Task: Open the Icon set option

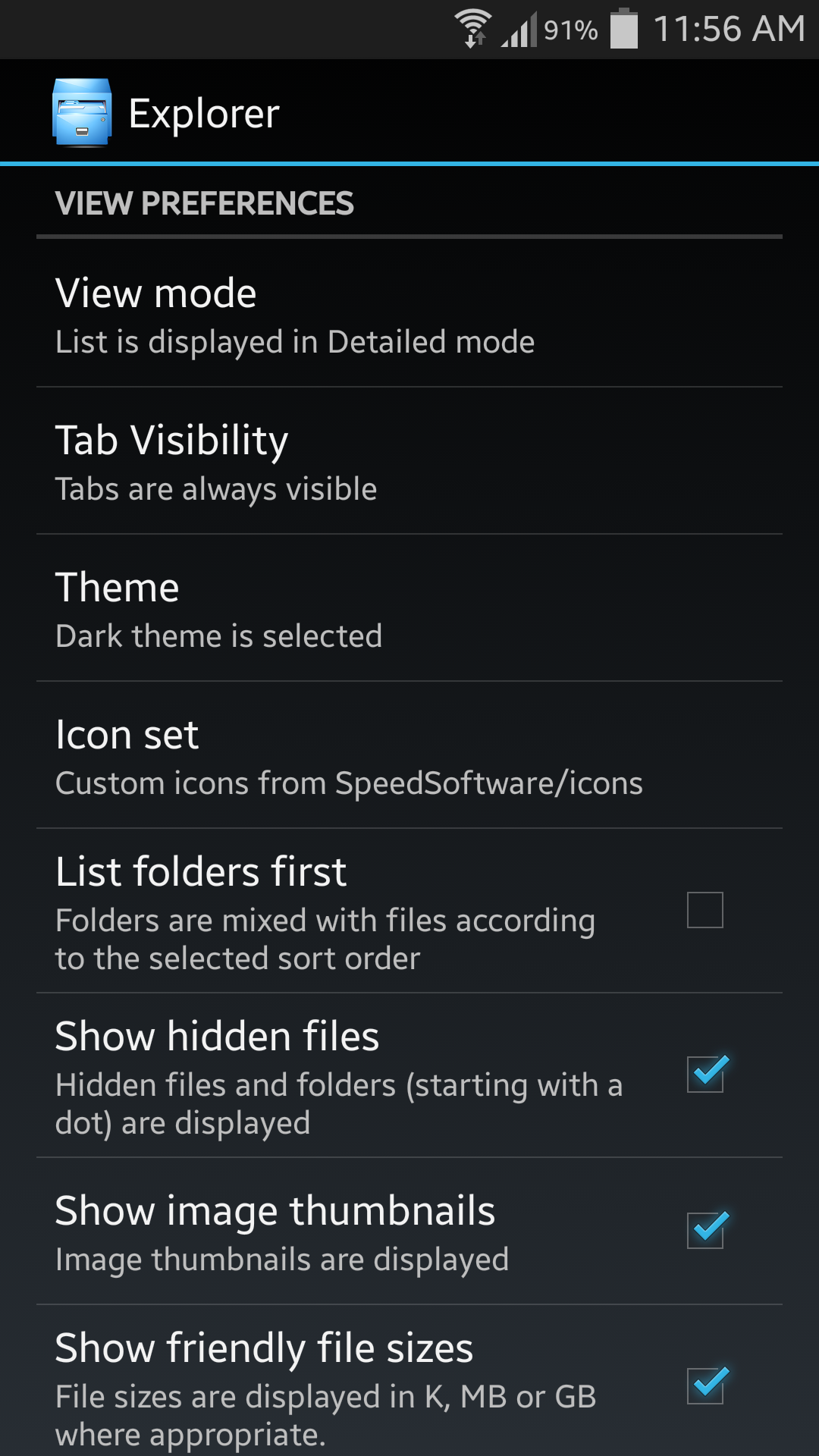Action: tap(409, 755)
